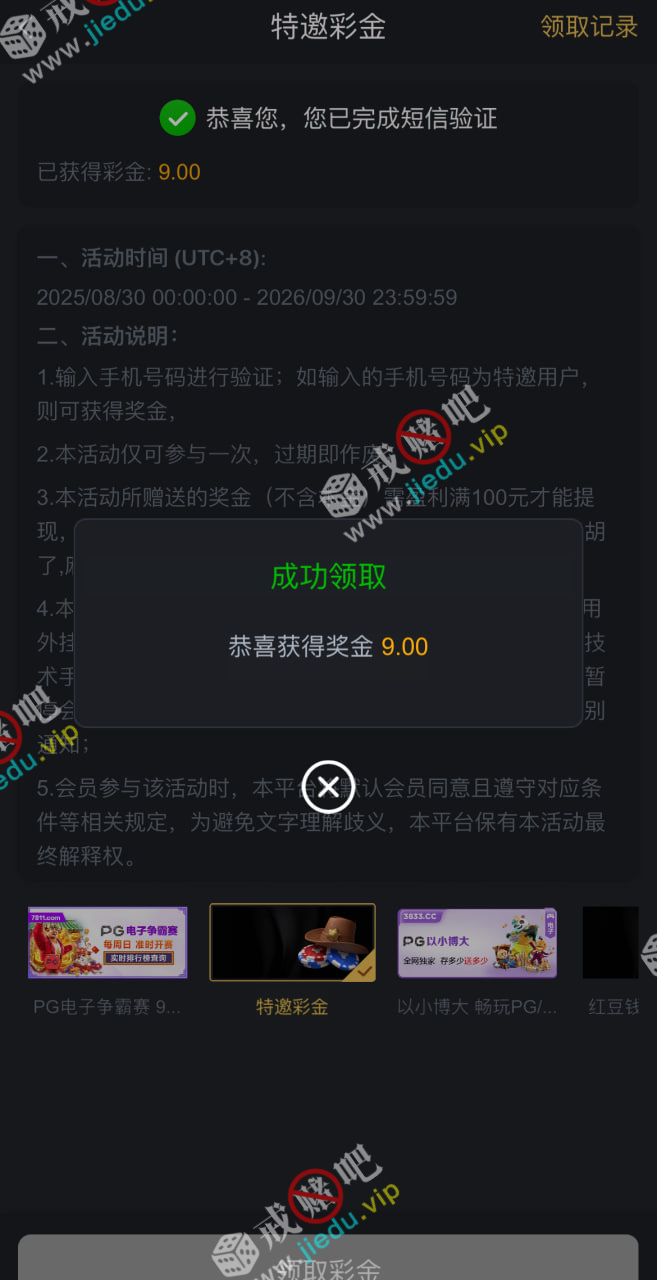Select the 特邀彩金 promotion card
This screenshot has width=657, height=1280.
[x=292, y=943]
